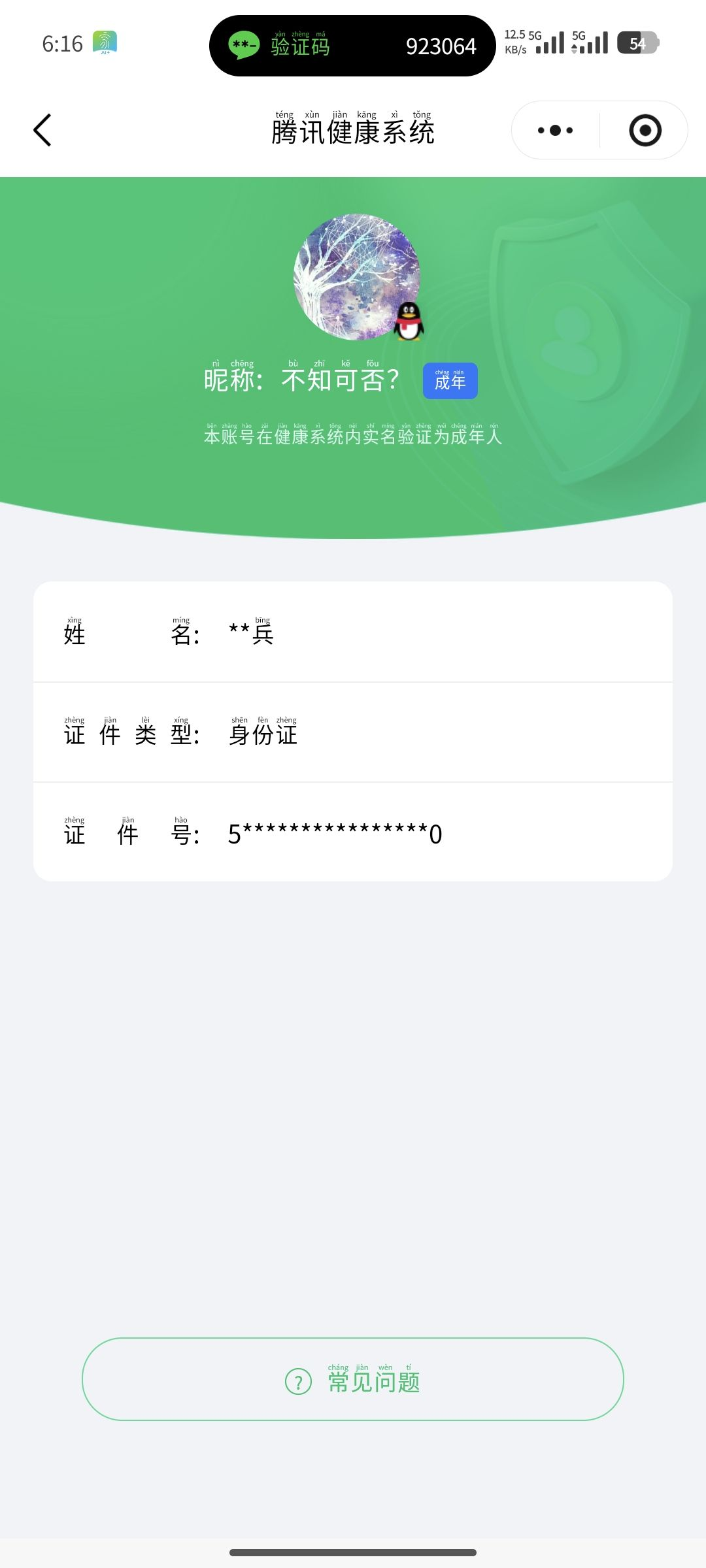
Task: Expand the masked 证件号 ID number row
Action: [x=353, y=832]
